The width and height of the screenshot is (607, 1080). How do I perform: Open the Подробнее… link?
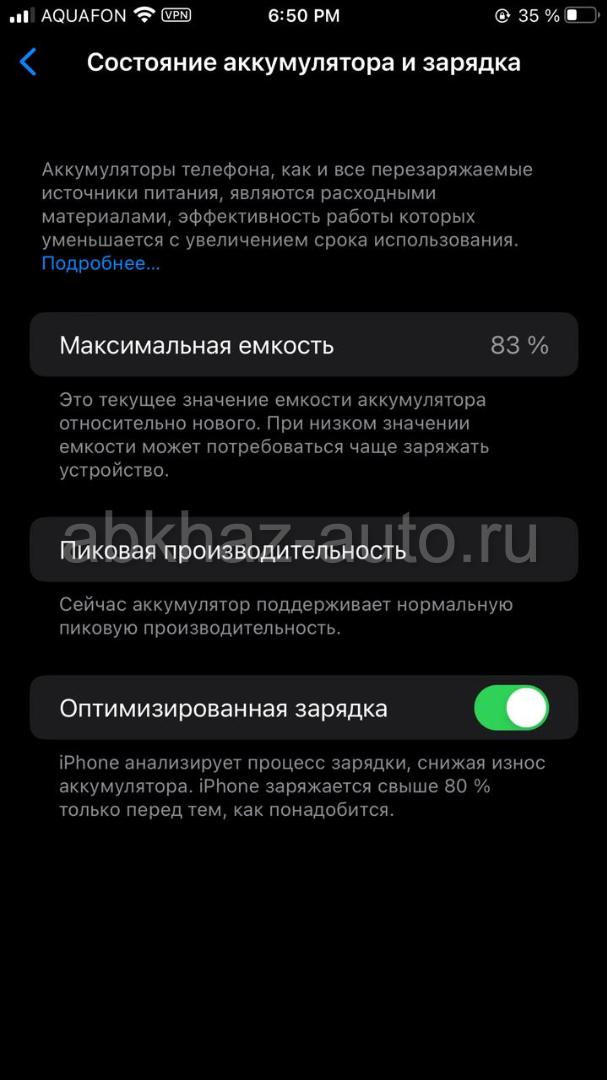(x=101, y=263)
